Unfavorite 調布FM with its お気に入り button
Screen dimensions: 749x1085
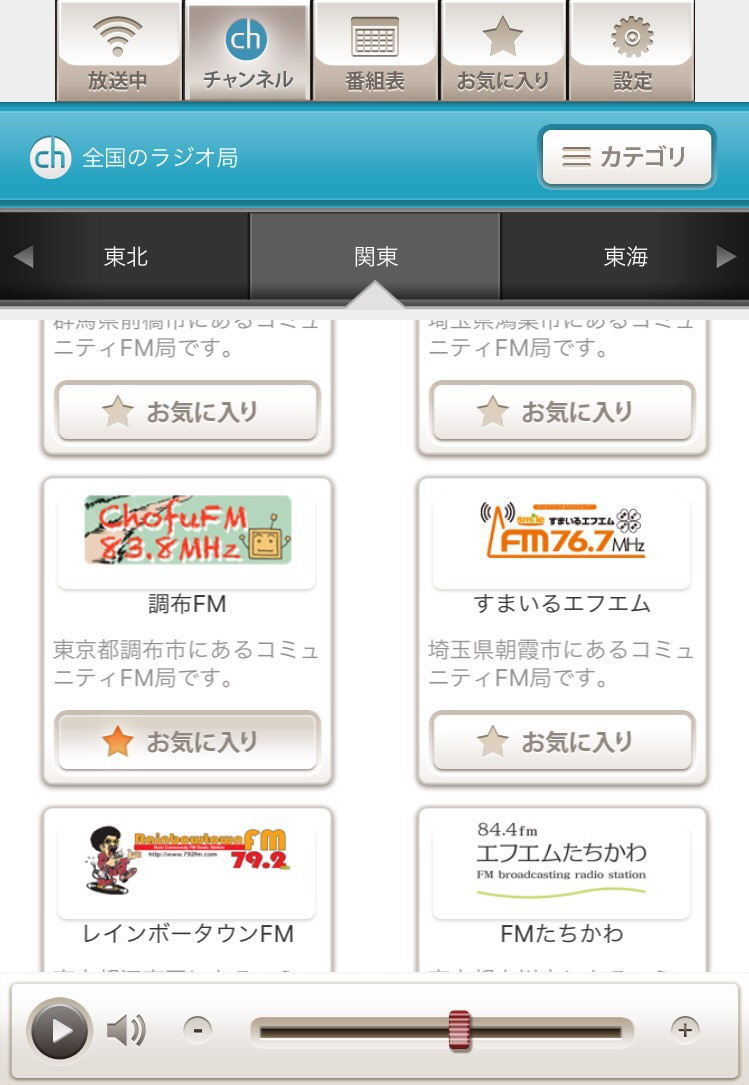(x=187, y=741)
